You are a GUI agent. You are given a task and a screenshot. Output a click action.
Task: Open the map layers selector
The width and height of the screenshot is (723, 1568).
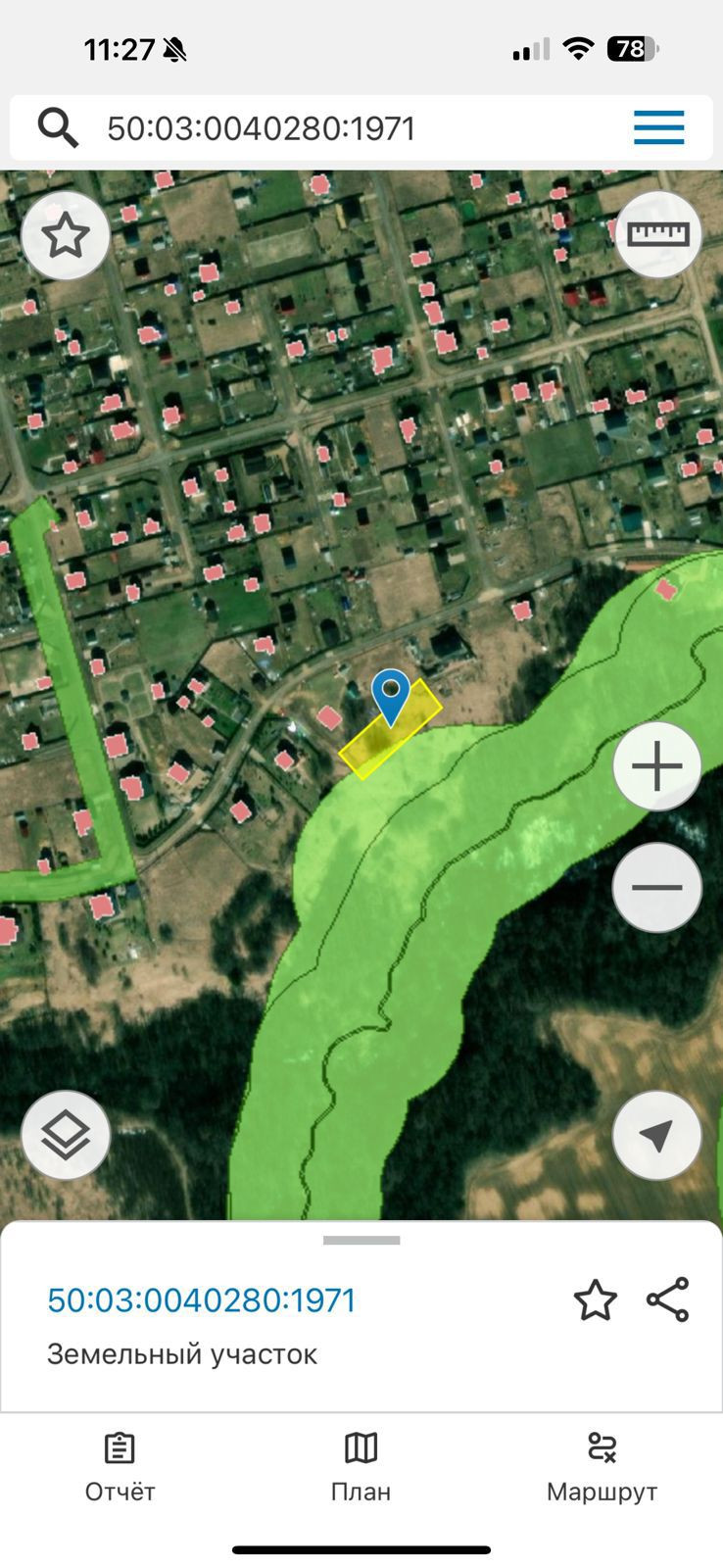[66, 1135]
